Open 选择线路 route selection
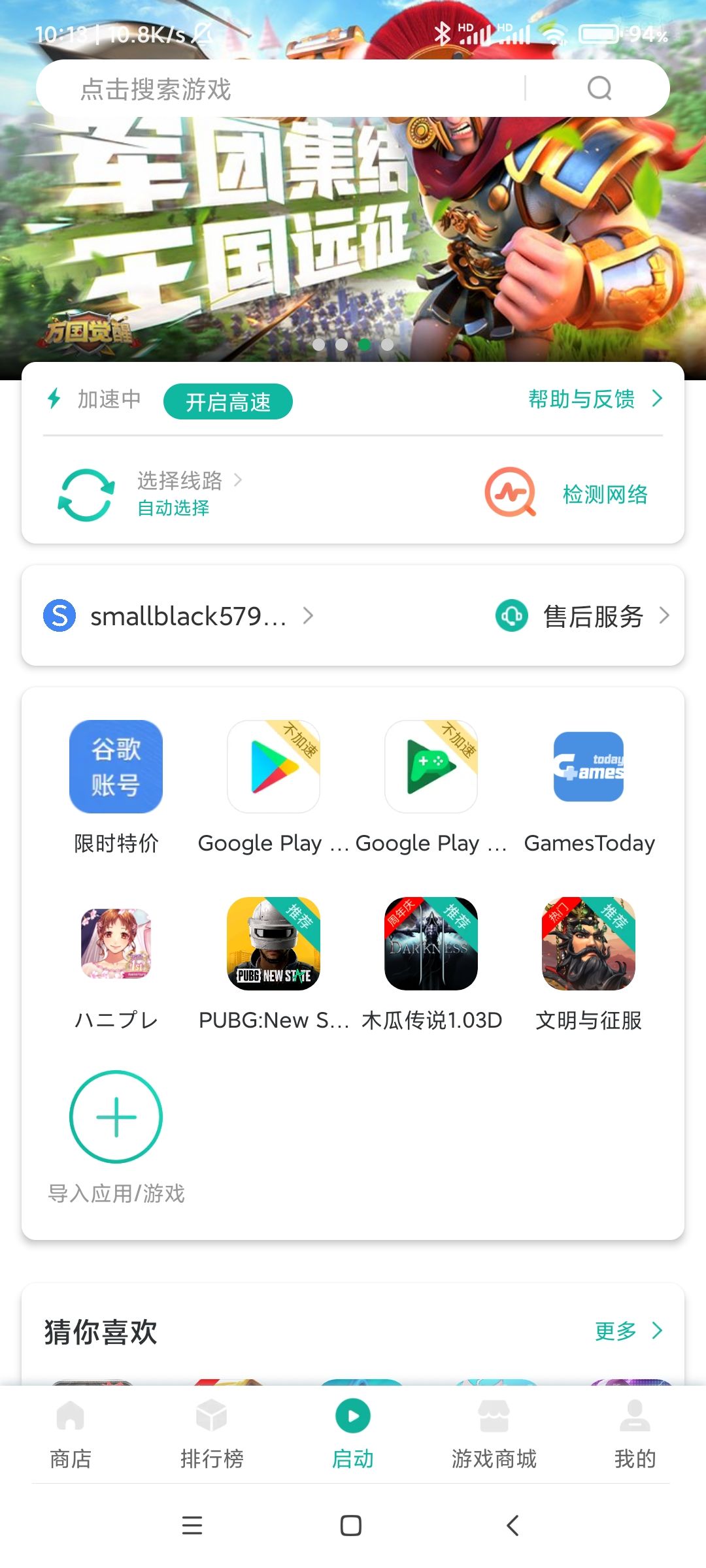Screen dimensions: 706x1568 click(180, 482)
